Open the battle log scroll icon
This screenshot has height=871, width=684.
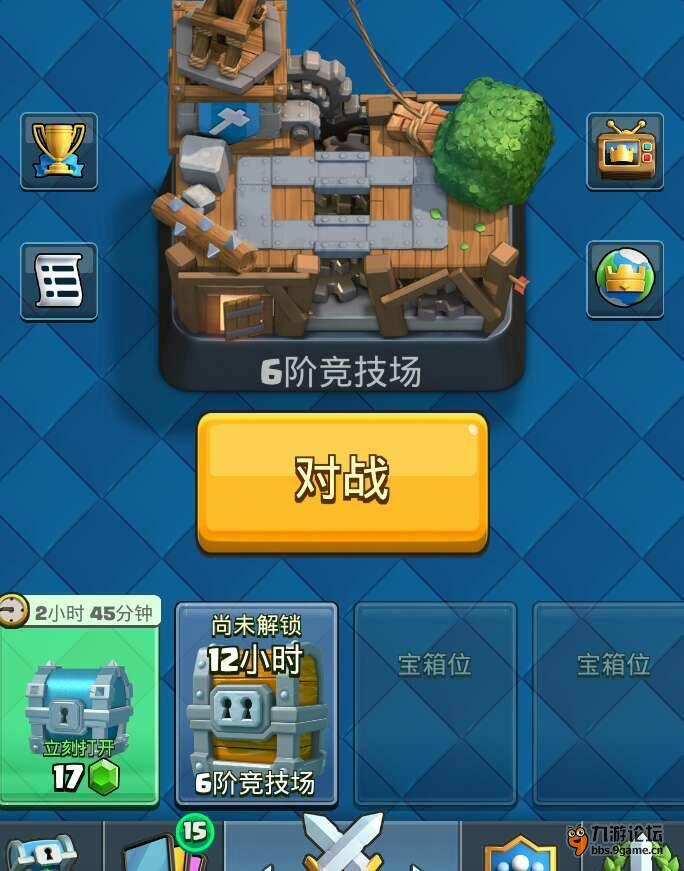59,281
